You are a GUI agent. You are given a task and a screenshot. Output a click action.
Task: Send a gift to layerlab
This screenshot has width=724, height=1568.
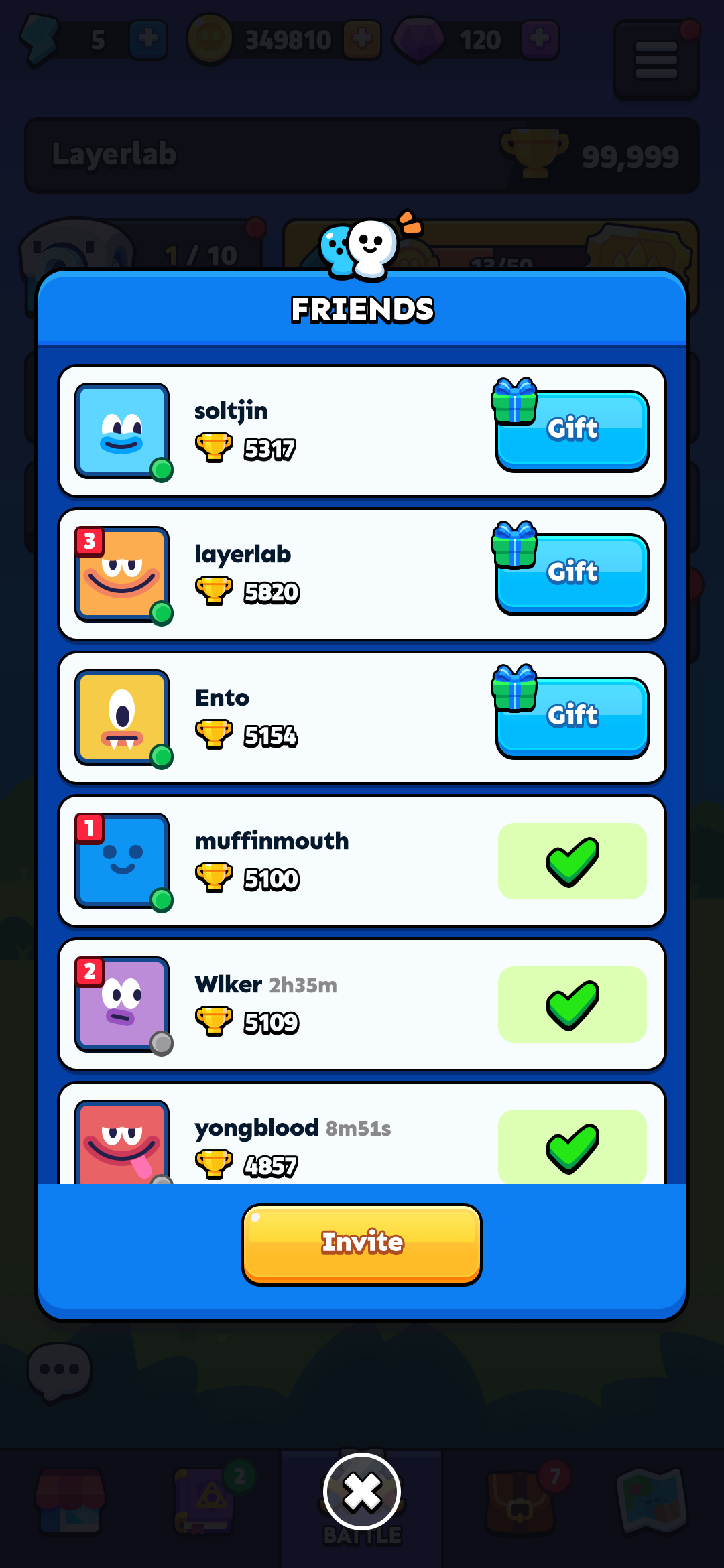pos(572,574)
